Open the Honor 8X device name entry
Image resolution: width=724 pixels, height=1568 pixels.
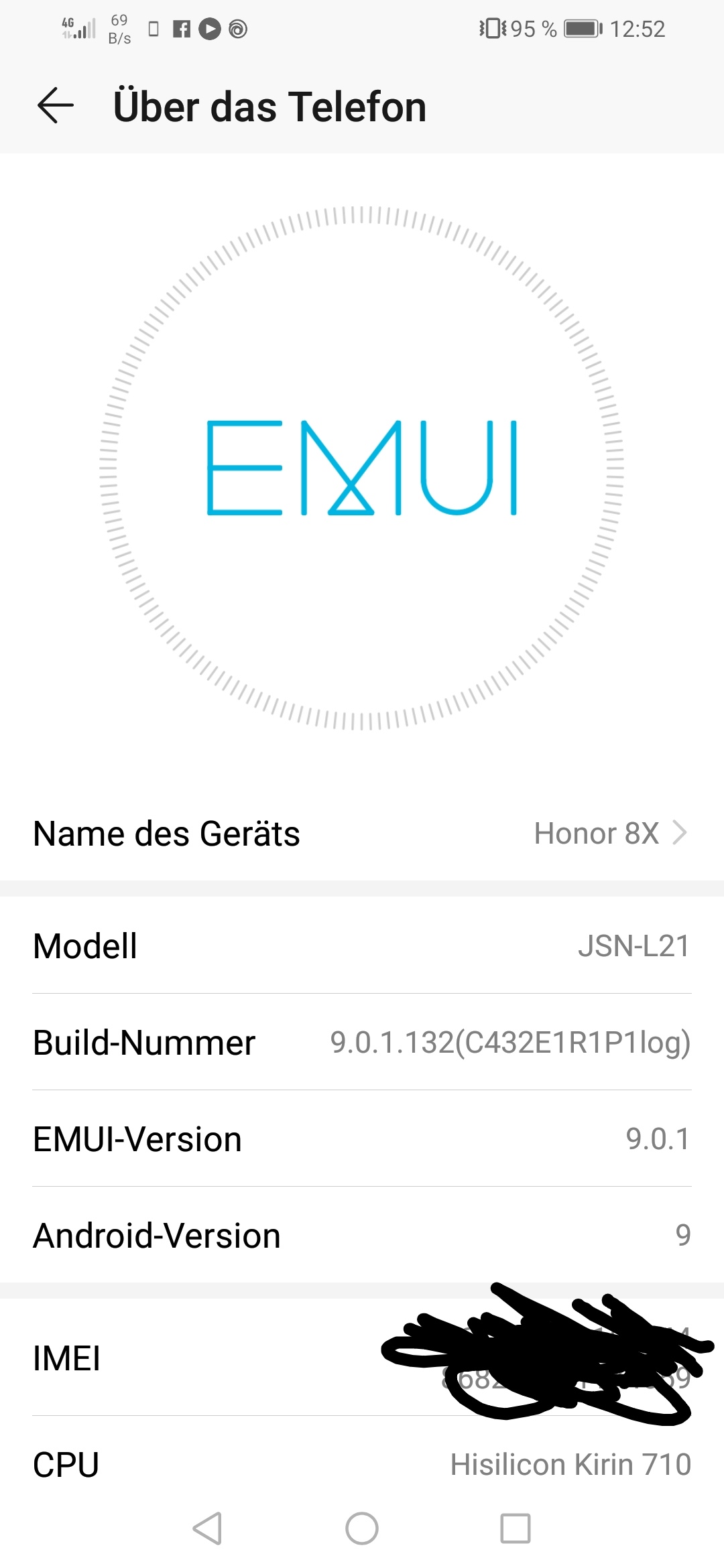pos(599,833)
